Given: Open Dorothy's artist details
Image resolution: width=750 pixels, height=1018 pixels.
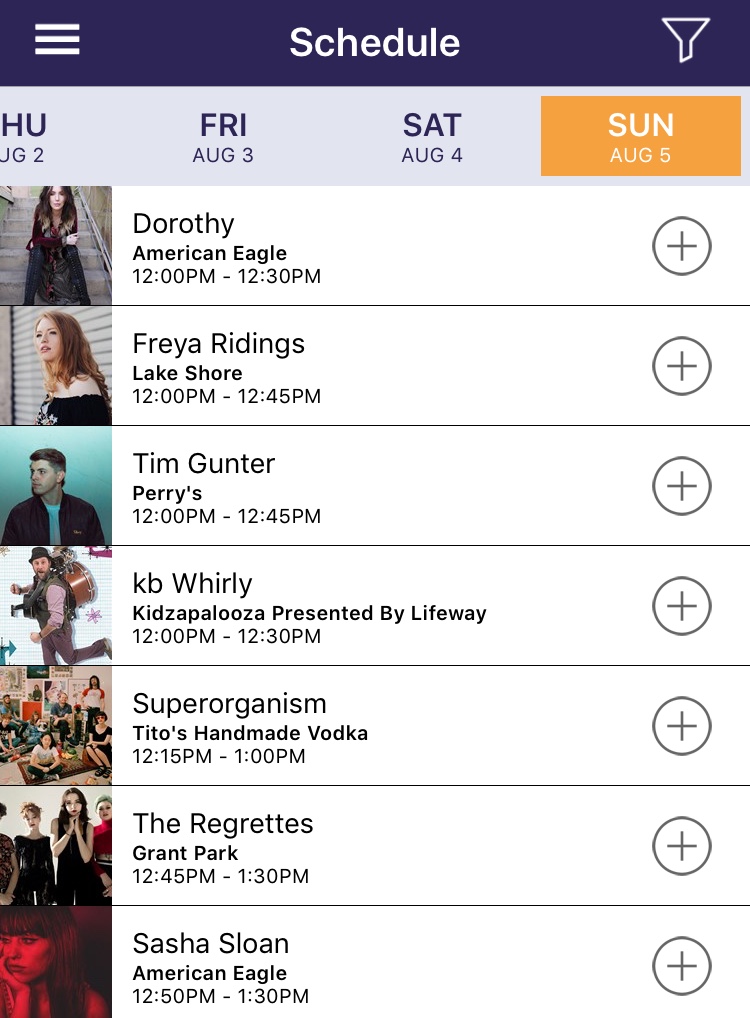Looking at the screenshot, I should 300,246.
